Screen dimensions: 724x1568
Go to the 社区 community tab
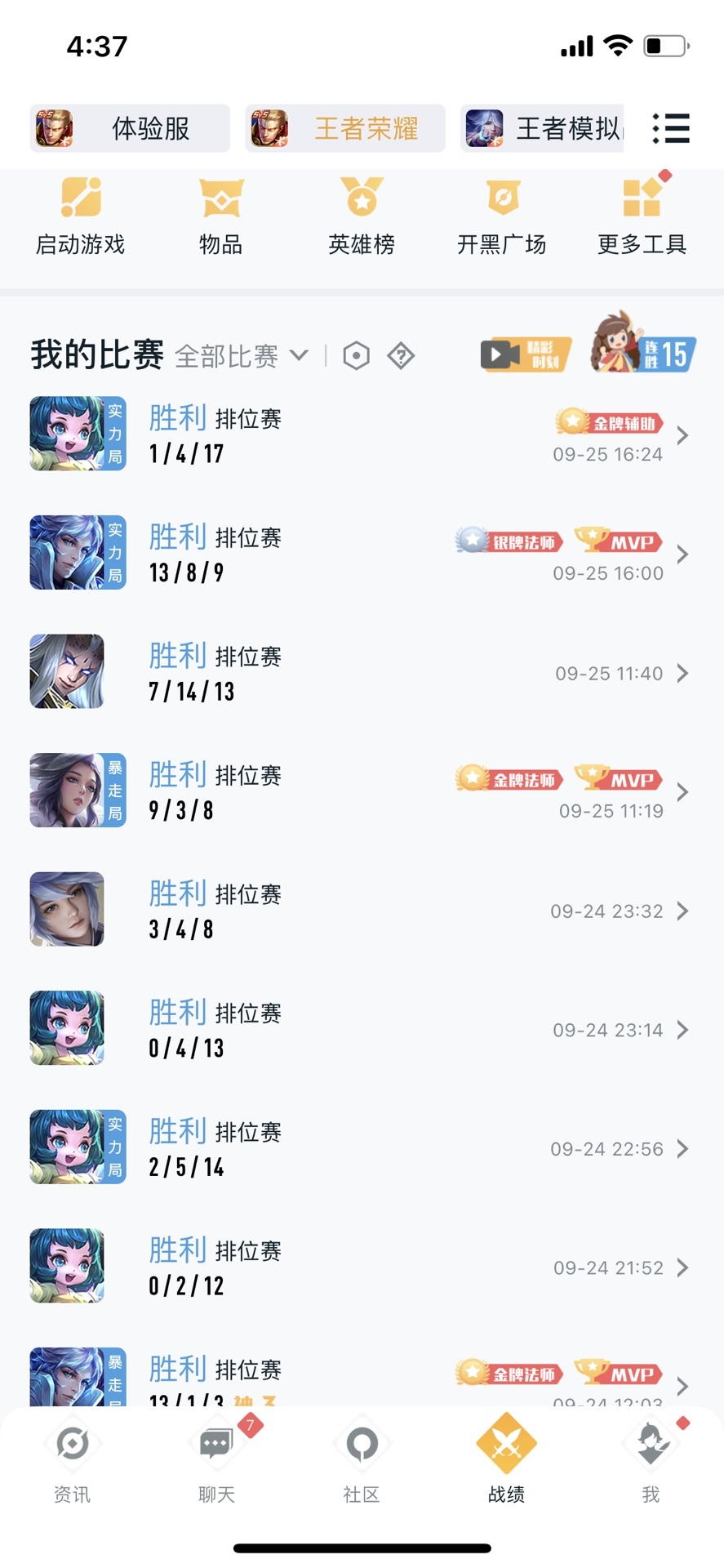tap(361, 1459)
